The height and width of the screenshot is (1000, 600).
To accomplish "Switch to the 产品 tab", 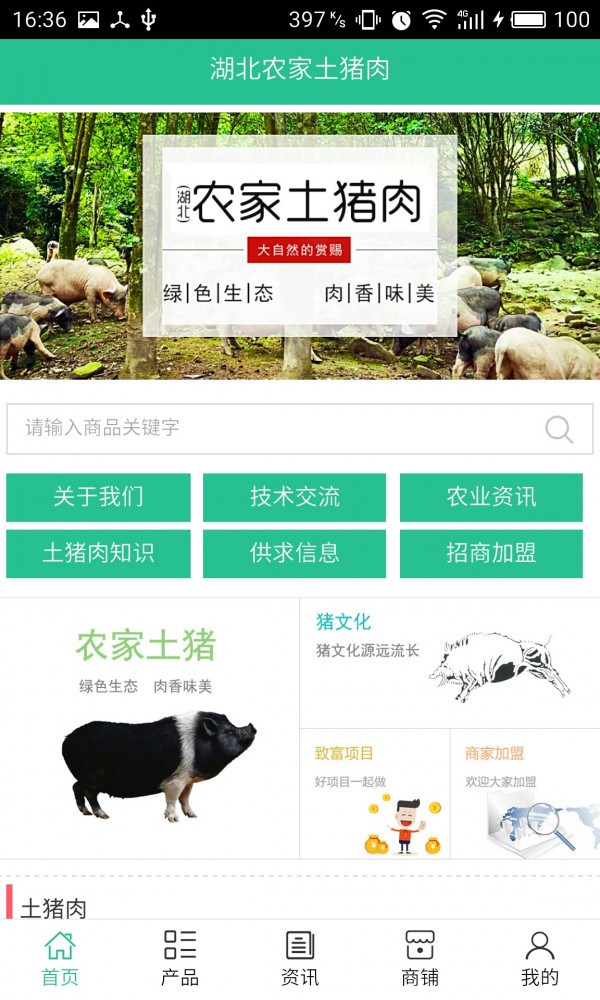I will (x=180, y=958).
